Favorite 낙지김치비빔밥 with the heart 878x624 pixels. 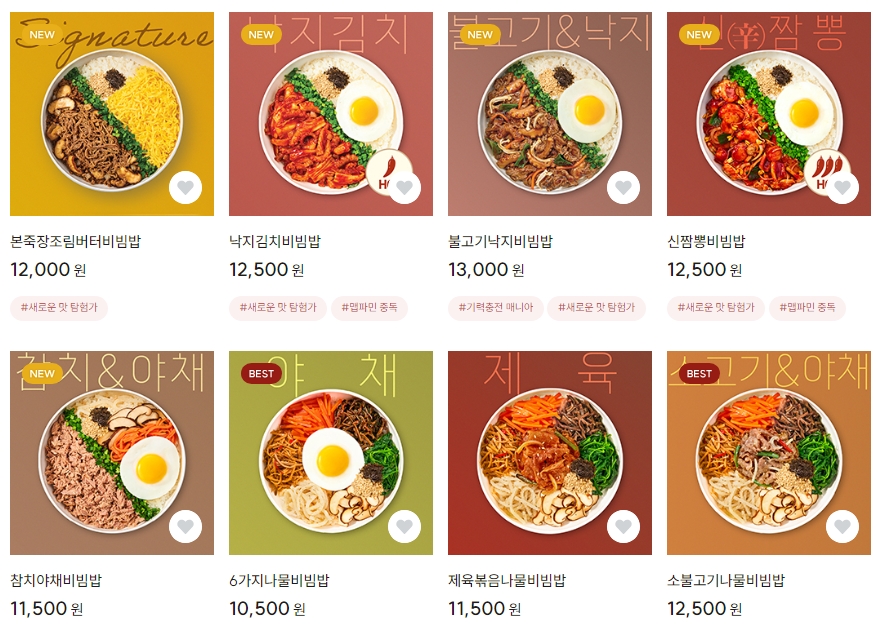click(404, 187)
